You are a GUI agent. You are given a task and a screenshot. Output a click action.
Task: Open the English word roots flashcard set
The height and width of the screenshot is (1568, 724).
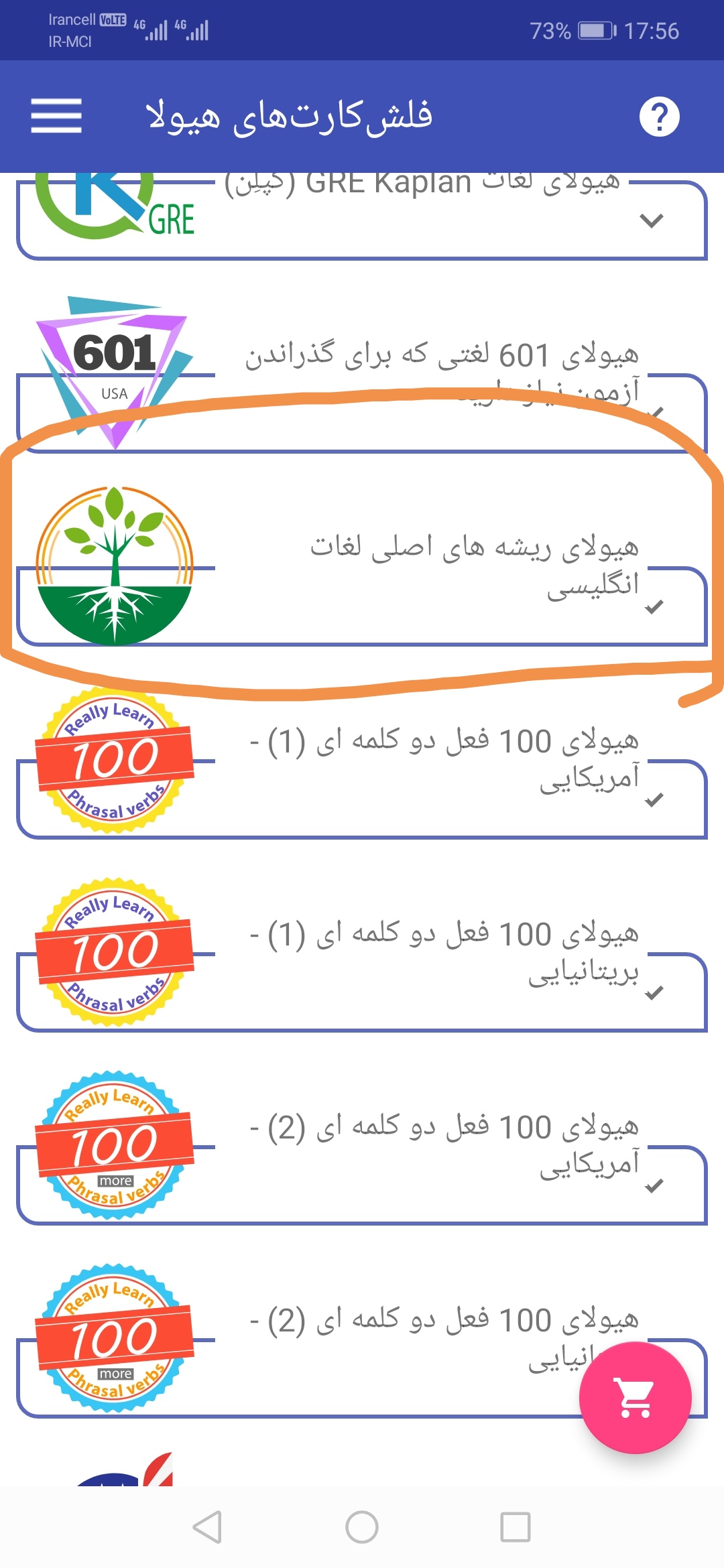click(362, 566)
